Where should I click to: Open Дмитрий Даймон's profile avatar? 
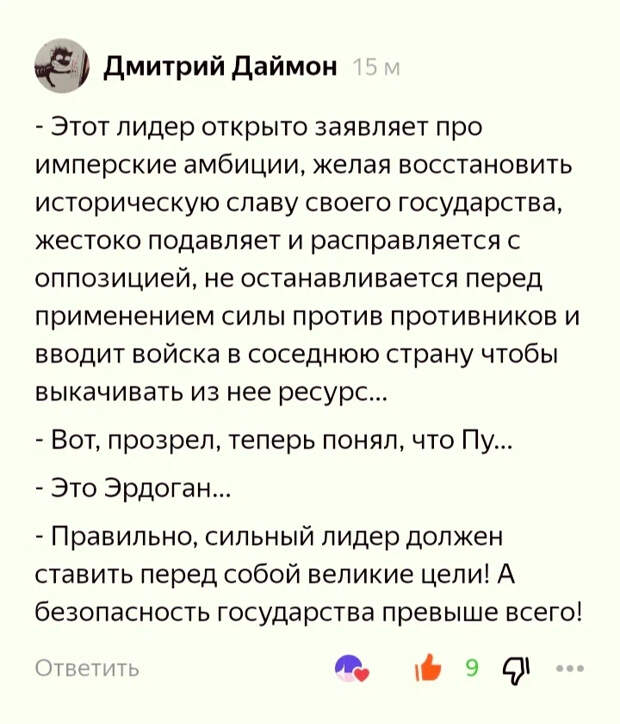coord(63,66)
